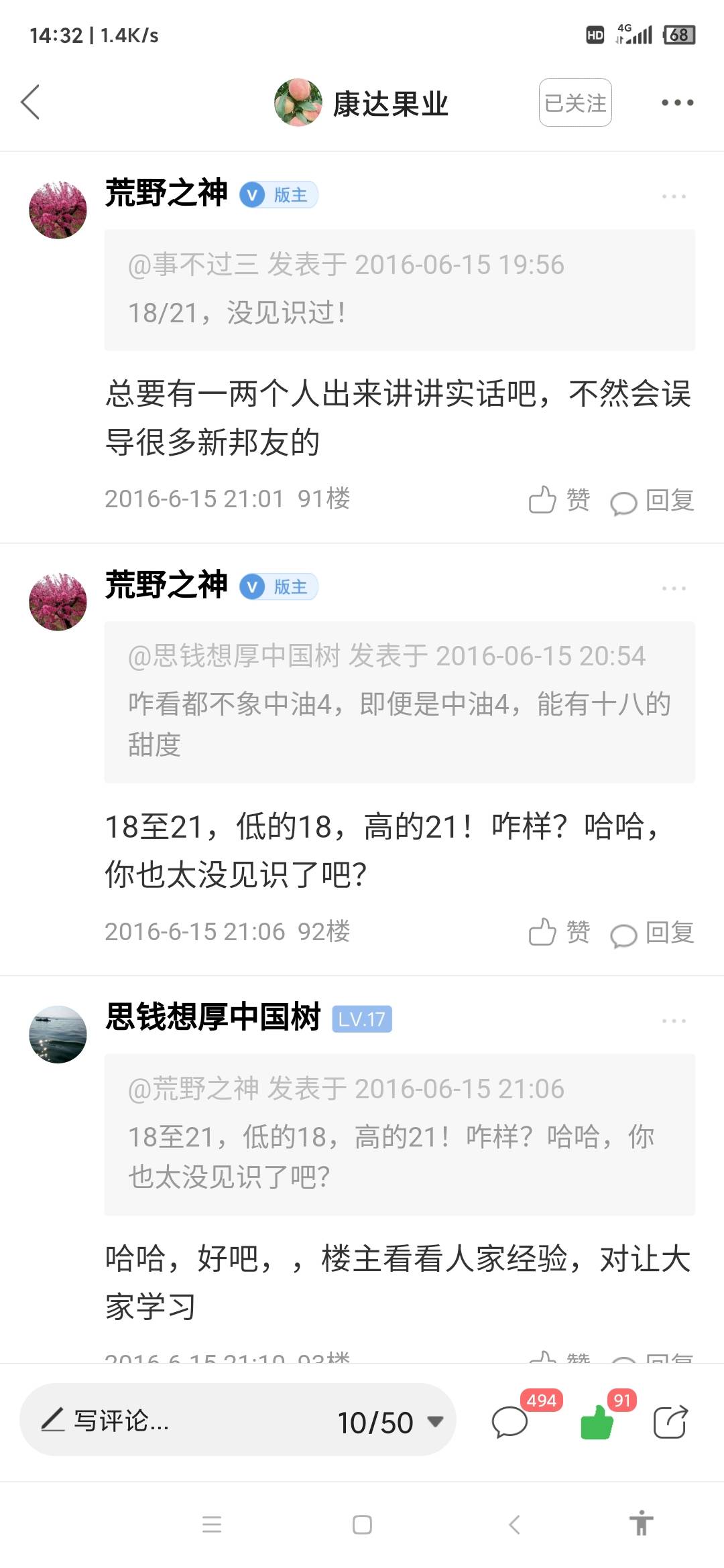724x1568 pixels.
Task: Like the 91楼 comment
Action: [x=559, y=500]
